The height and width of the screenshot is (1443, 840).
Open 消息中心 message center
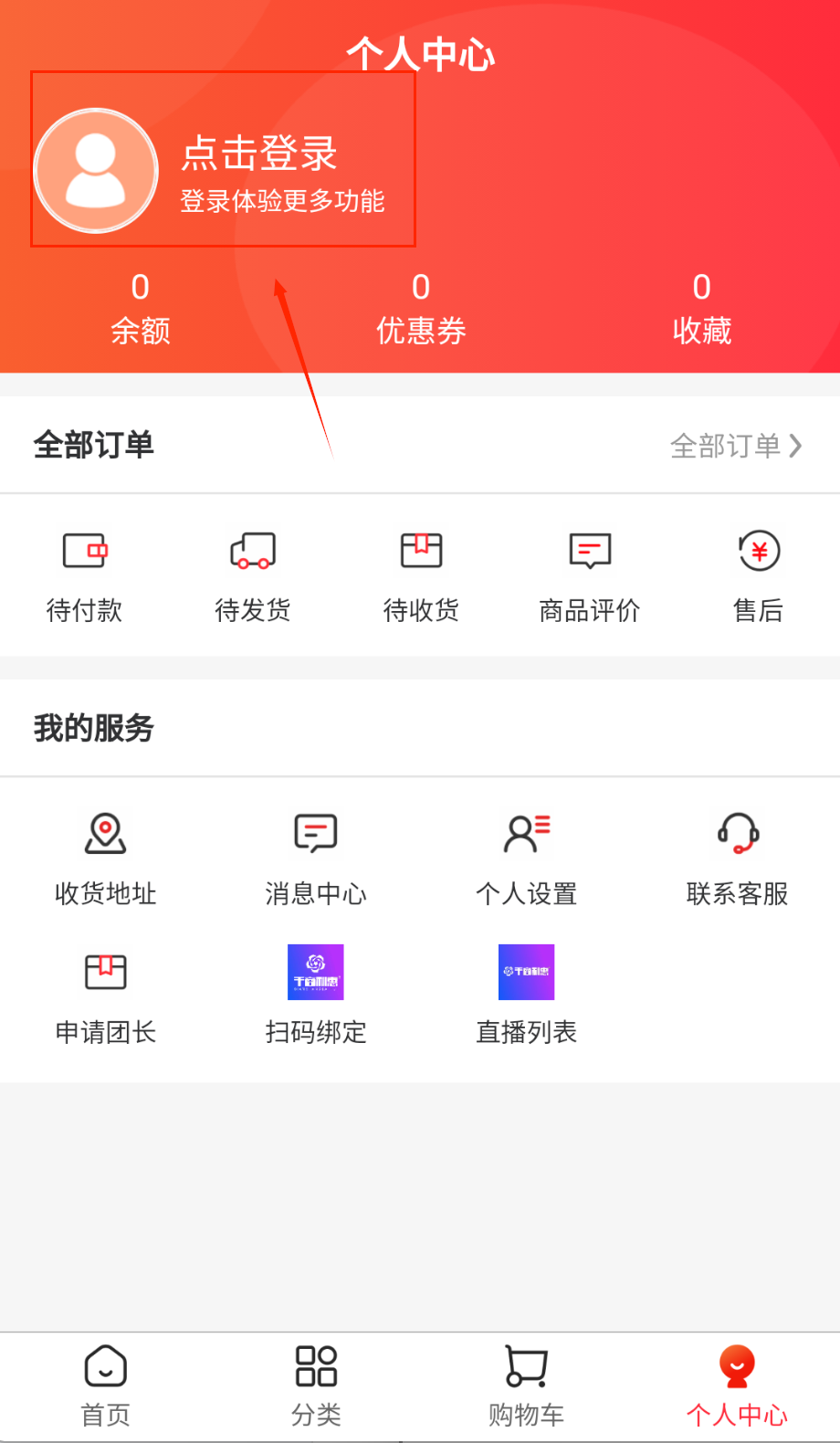pos(316,857)
